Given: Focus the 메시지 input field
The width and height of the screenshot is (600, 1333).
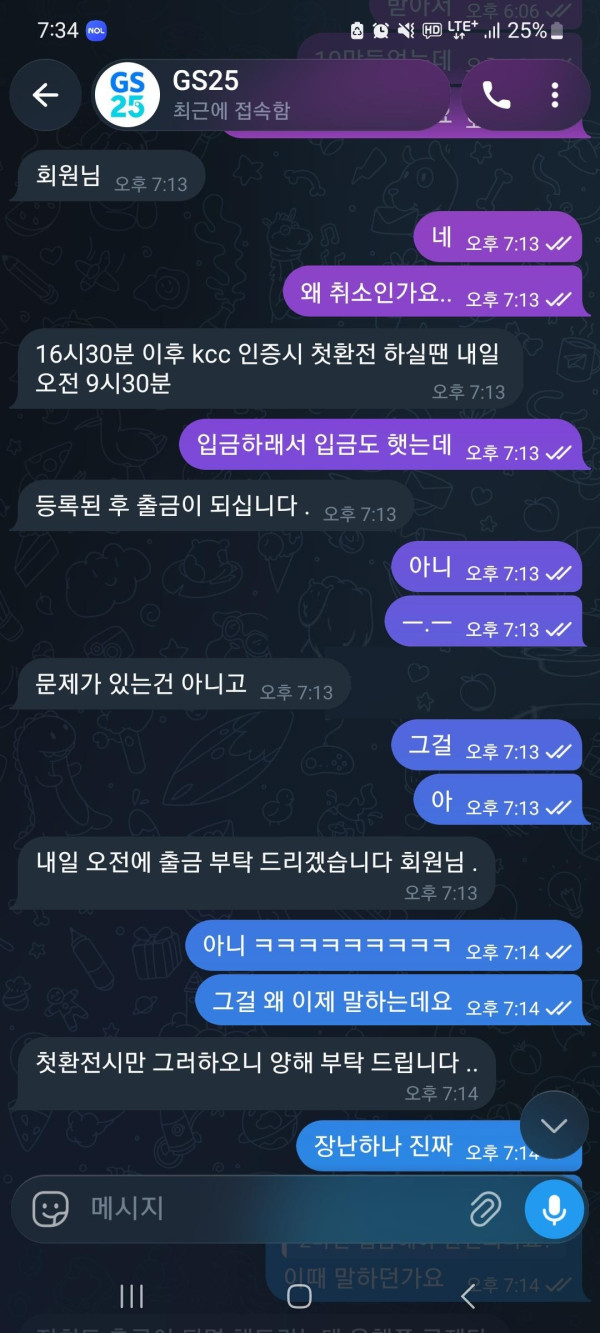Looking at the screenshot, I should point(270,1208).
